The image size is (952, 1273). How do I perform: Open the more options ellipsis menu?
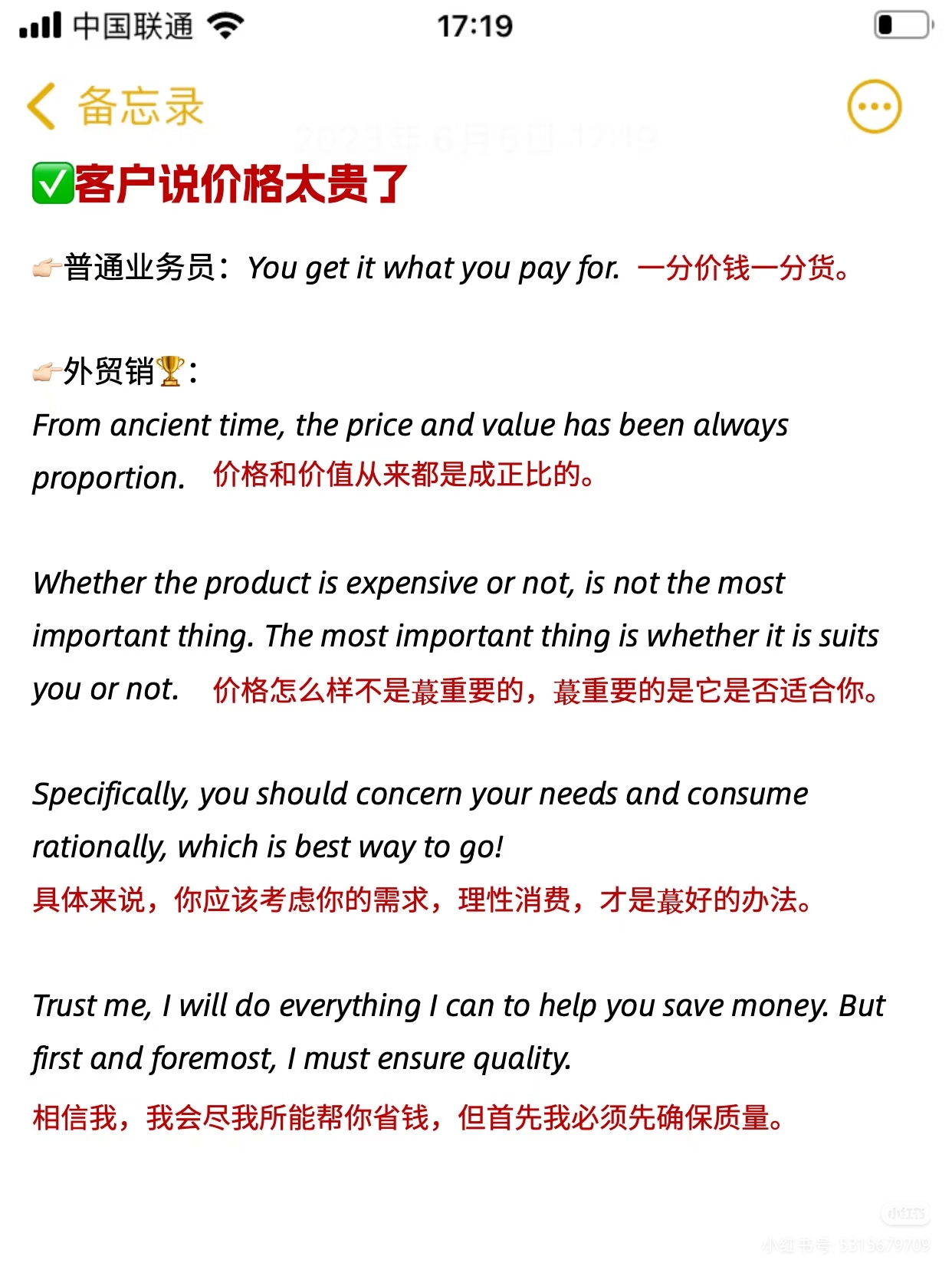point(874,106)
